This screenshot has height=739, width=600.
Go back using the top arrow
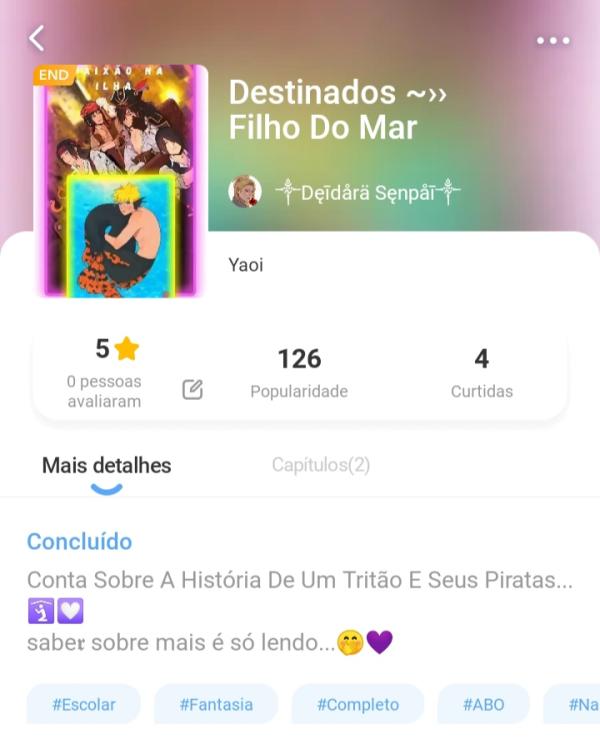pyautogui.click(x=37, y=39)
